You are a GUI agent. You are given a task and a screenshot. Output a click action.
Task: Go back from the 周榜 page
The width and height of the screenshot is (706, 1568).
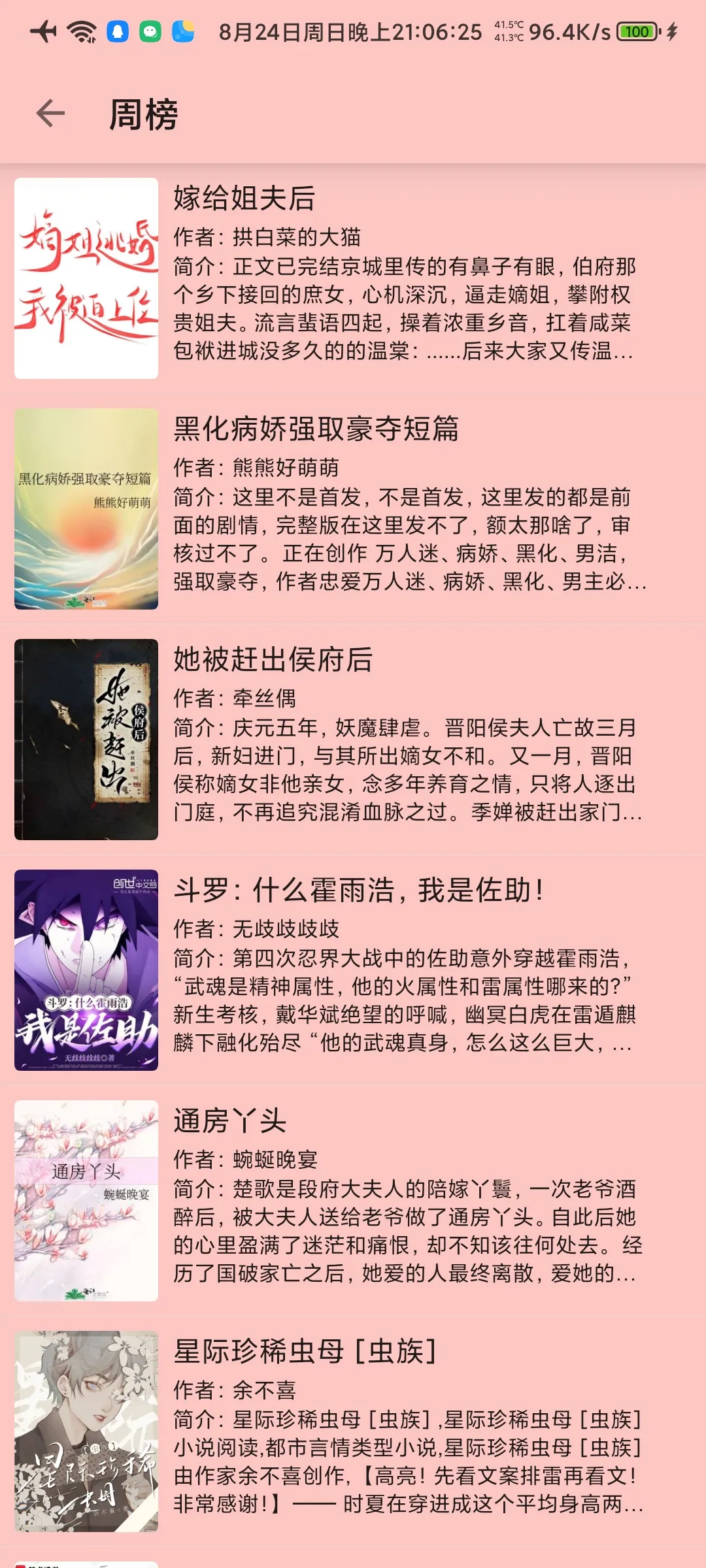(x=50, y=114)
